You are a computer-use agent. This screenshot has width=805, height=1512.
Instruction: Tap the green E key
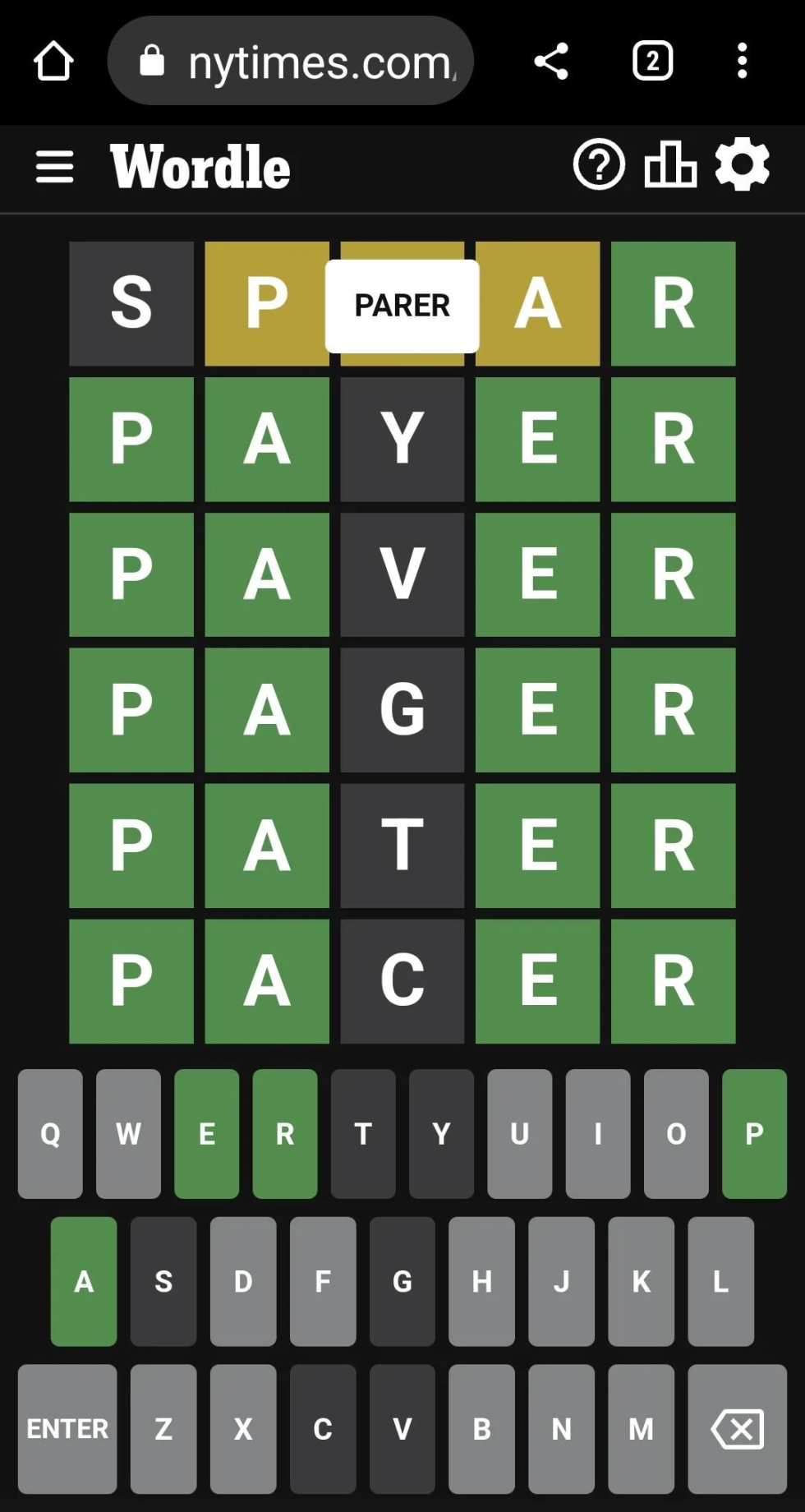click(206, 1133)
